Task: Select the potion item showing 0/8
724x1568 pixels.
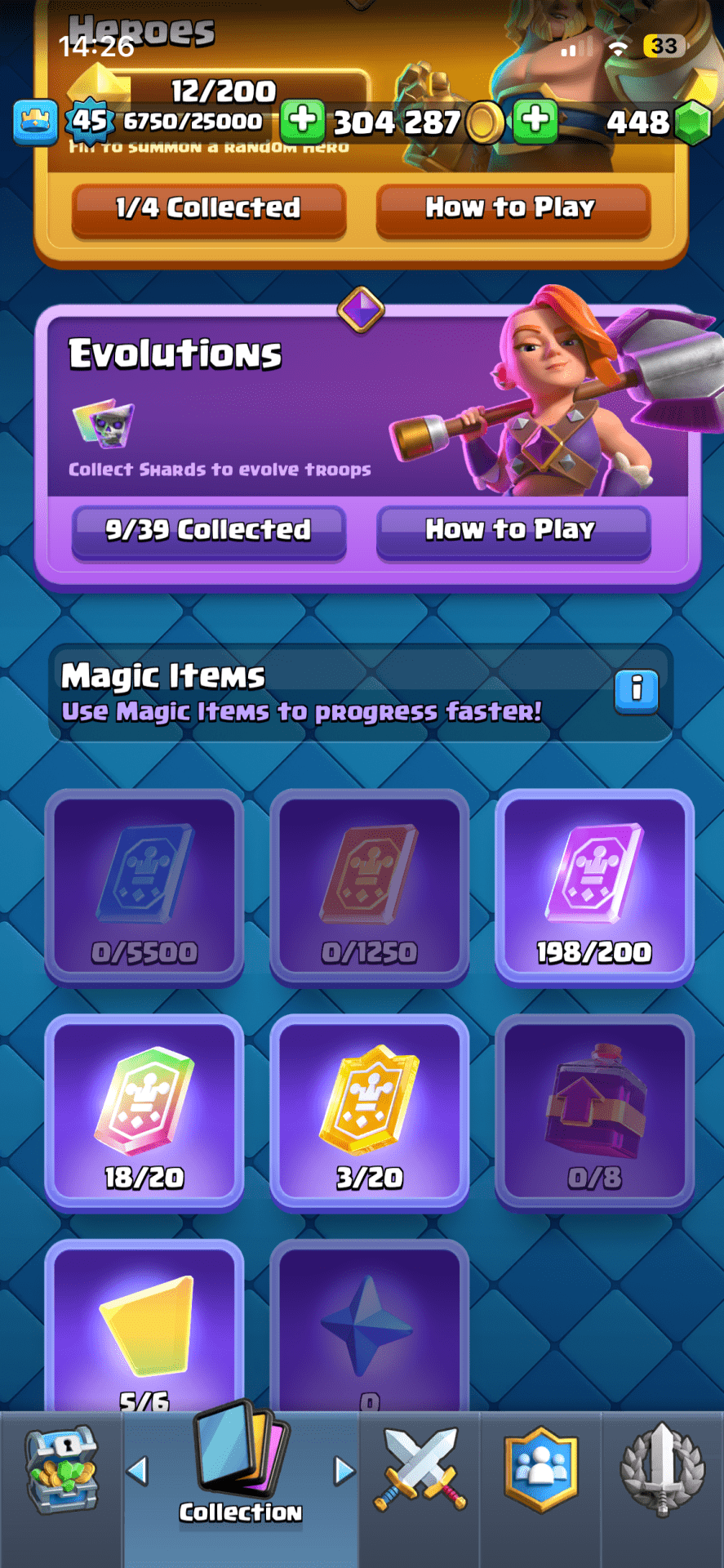Action: tap(594, 1112)
